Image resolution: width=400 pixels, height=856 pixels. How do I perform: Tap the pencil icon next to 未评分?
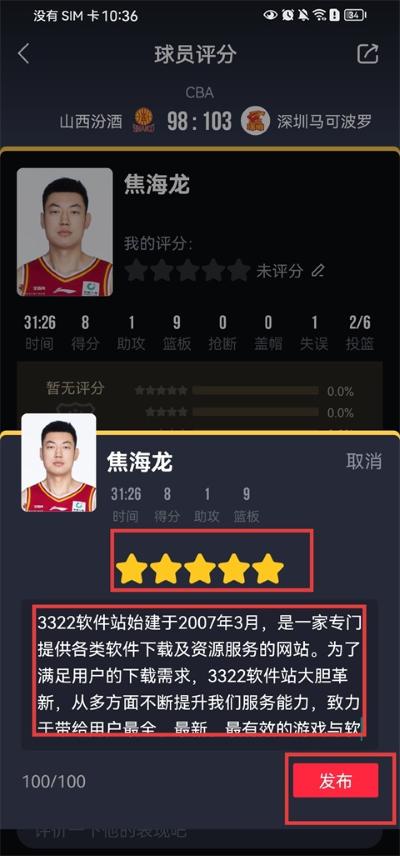(318, 270)
